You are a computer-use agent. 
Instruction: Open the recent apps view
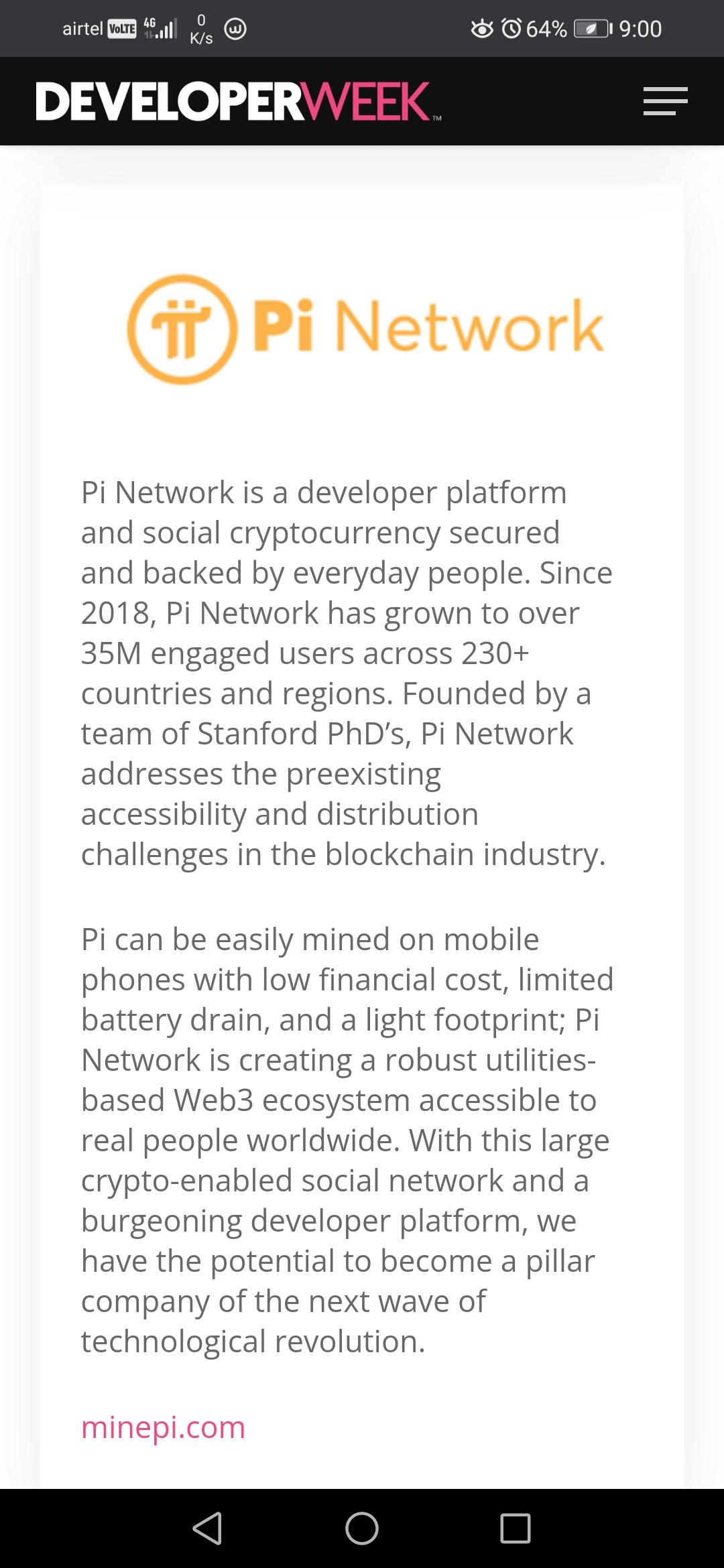tap(515, 1528)
